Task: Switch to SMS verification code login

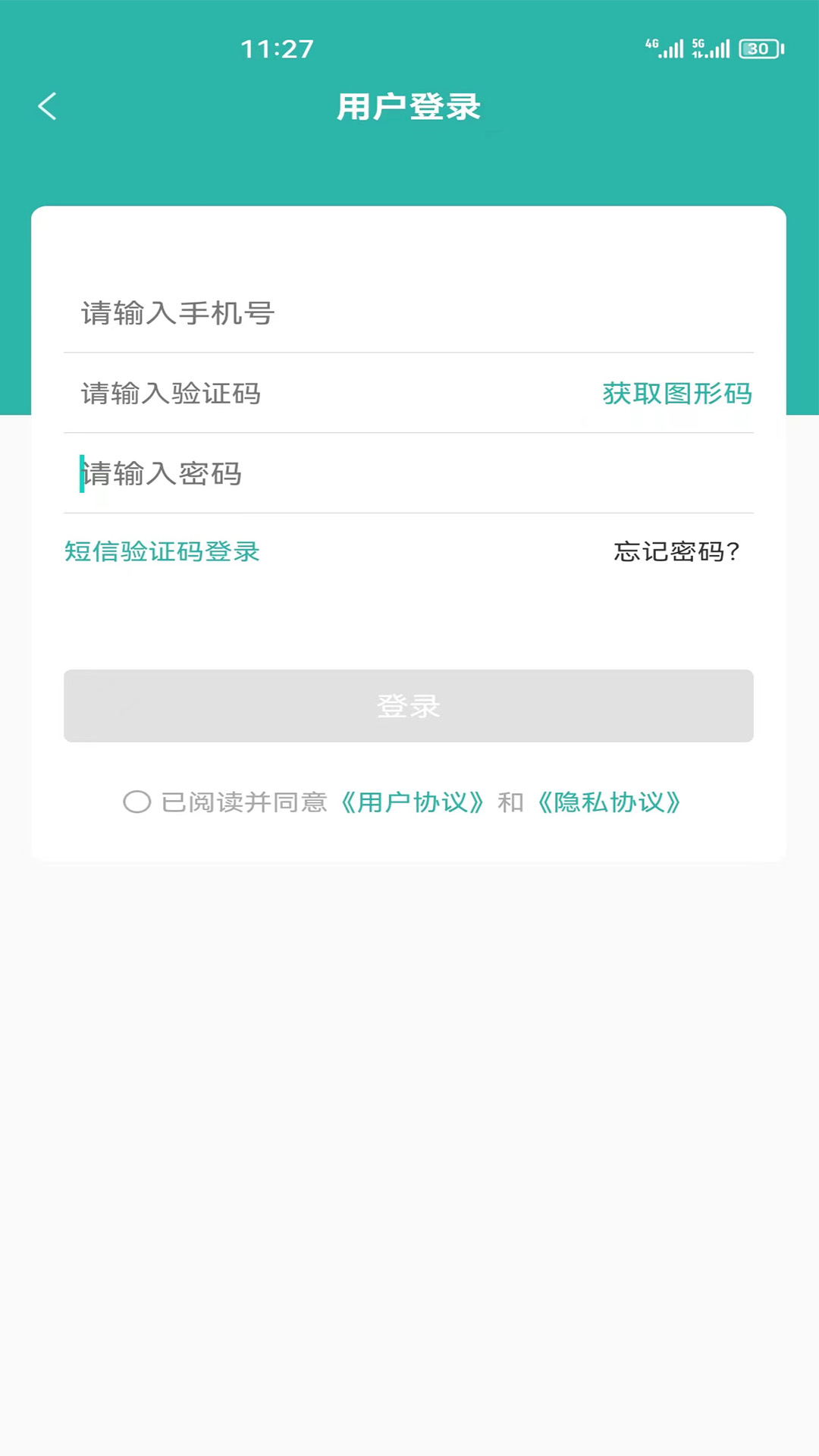Action: pyautogui.click(x=162, y=551)
